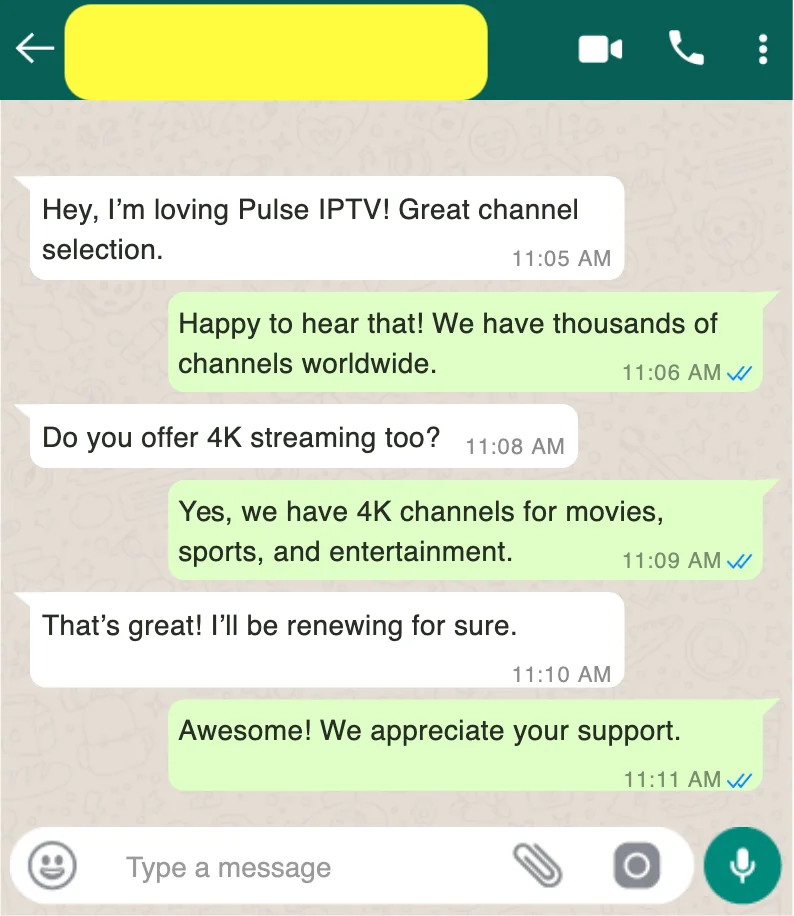Open contact info from the header
Image resolution: width=794 pixels, height=916 pixels.
(x=276, y=52)
